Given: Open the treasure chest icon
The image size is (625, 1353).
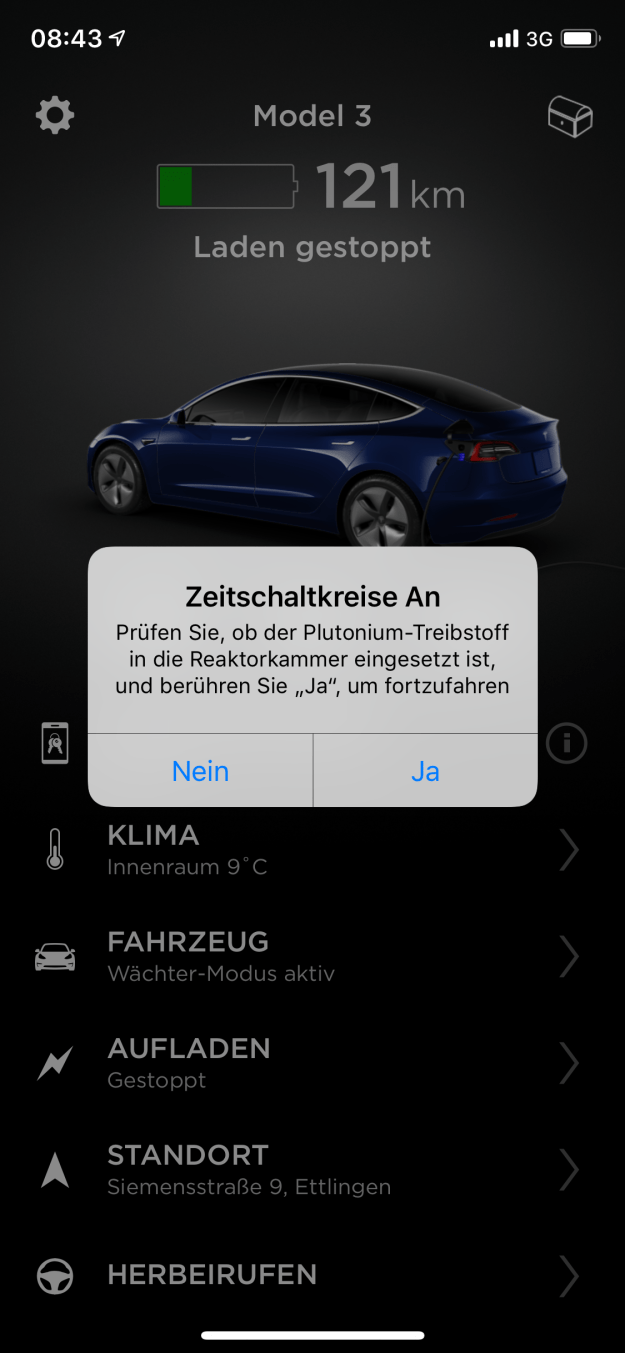Looking at the screenshot, I should click(x=570, y=117).
